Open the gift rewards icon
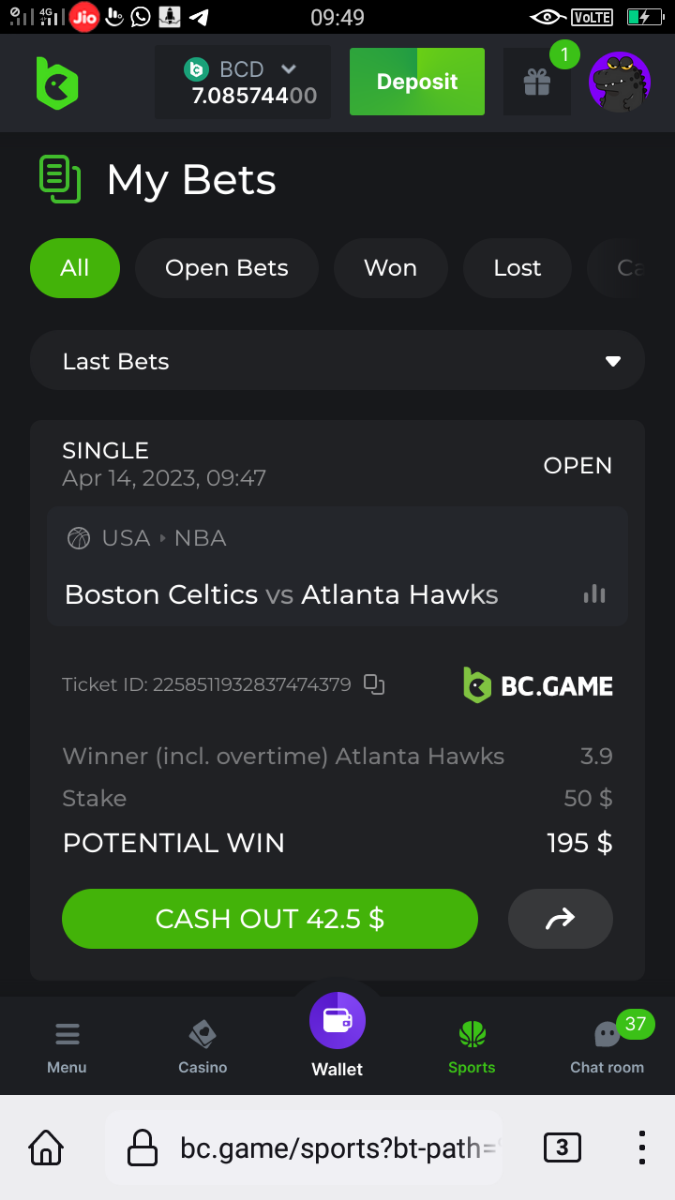 pos(537,83)
